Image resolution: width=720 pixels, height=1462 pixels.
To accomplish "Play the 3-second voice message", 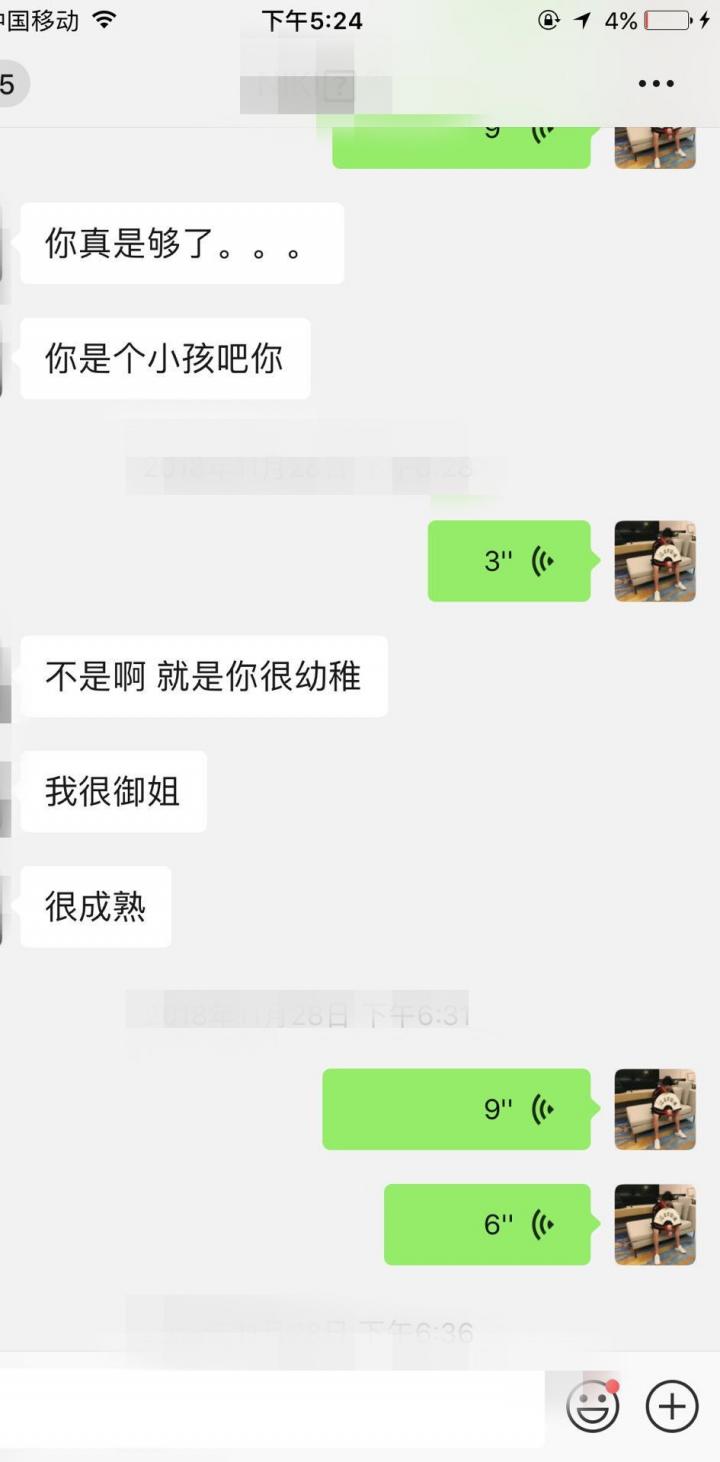I will 510,561.
